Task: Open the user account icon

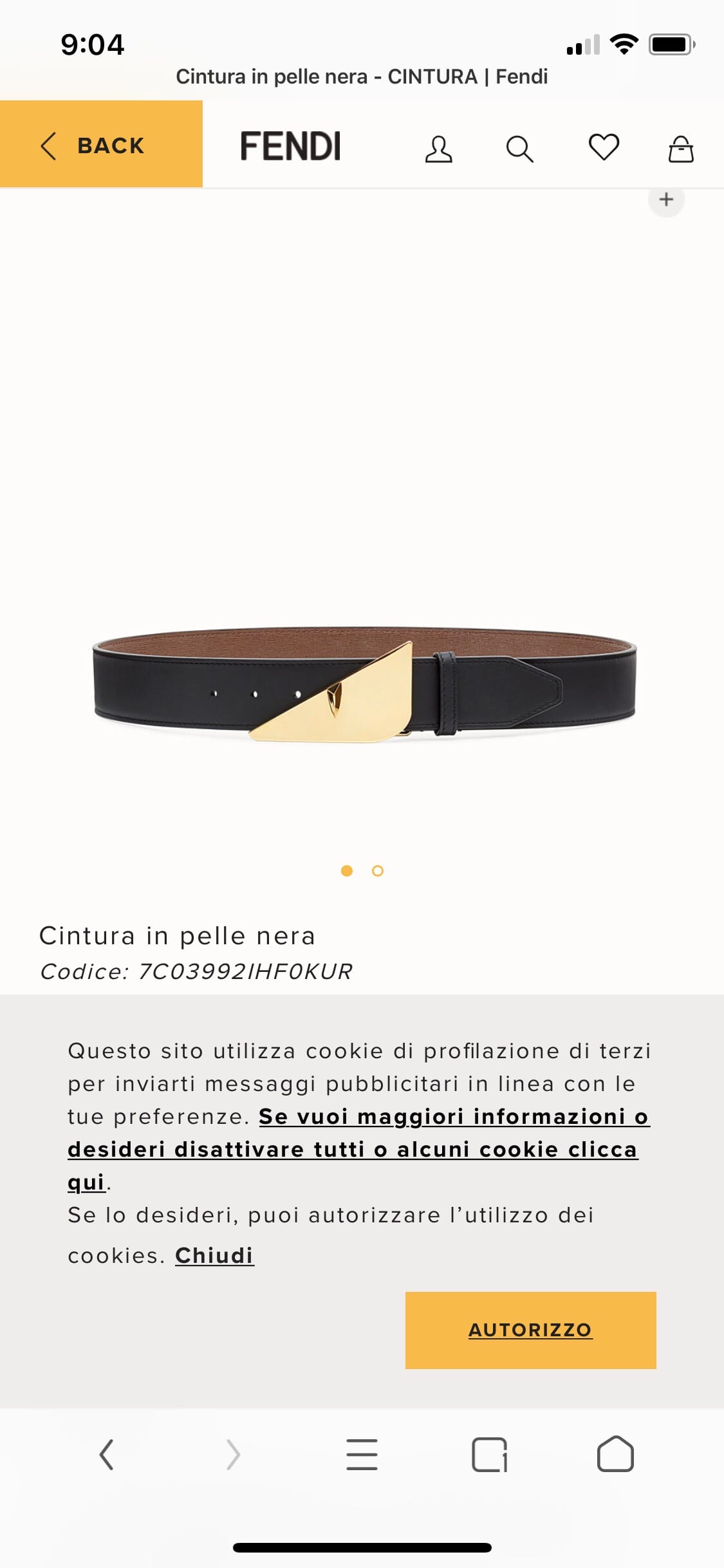Action: pos(438,149)
